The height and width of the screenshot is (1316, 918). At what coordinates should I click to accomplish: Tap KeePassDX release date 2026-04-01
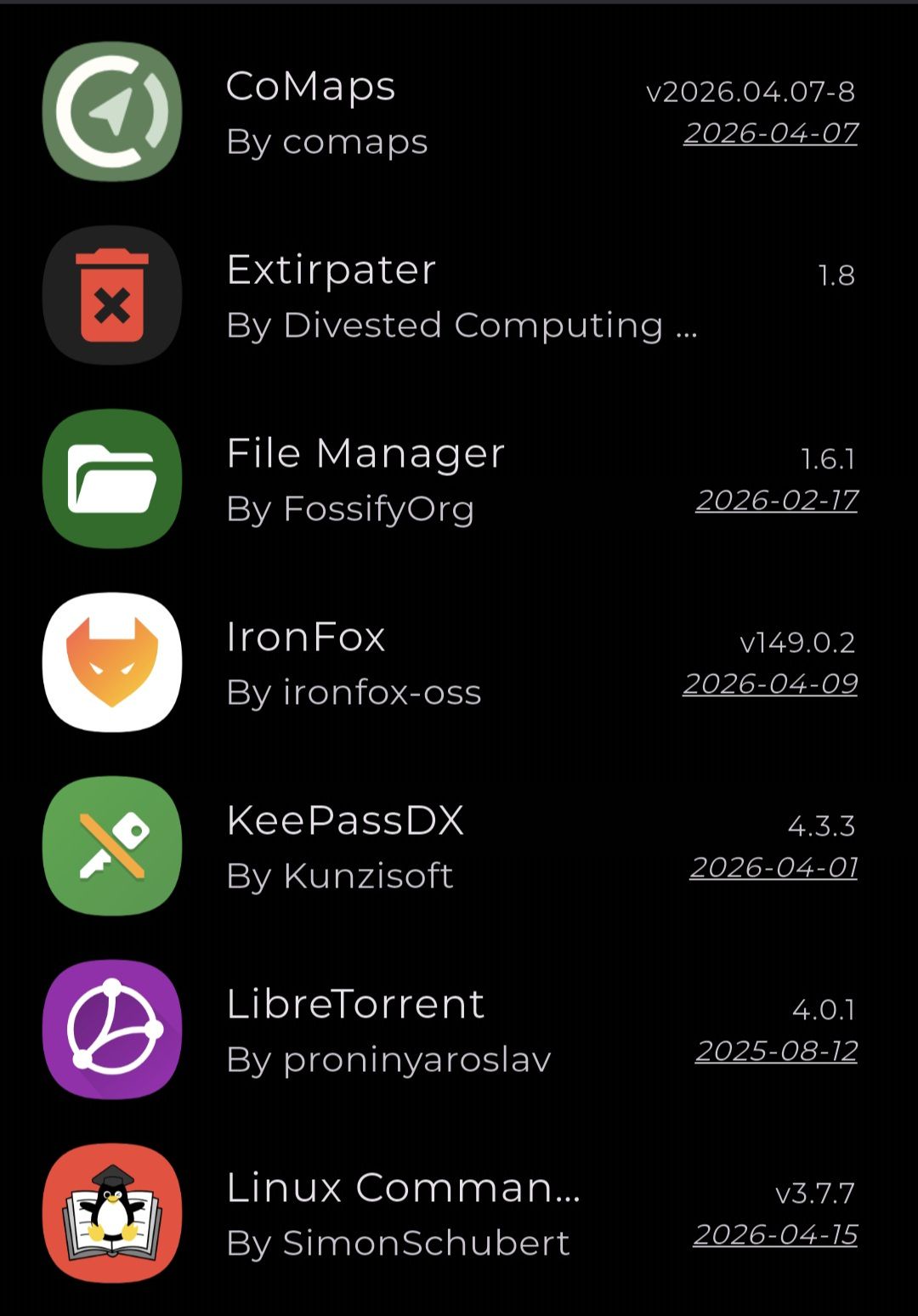coord(773,868)
